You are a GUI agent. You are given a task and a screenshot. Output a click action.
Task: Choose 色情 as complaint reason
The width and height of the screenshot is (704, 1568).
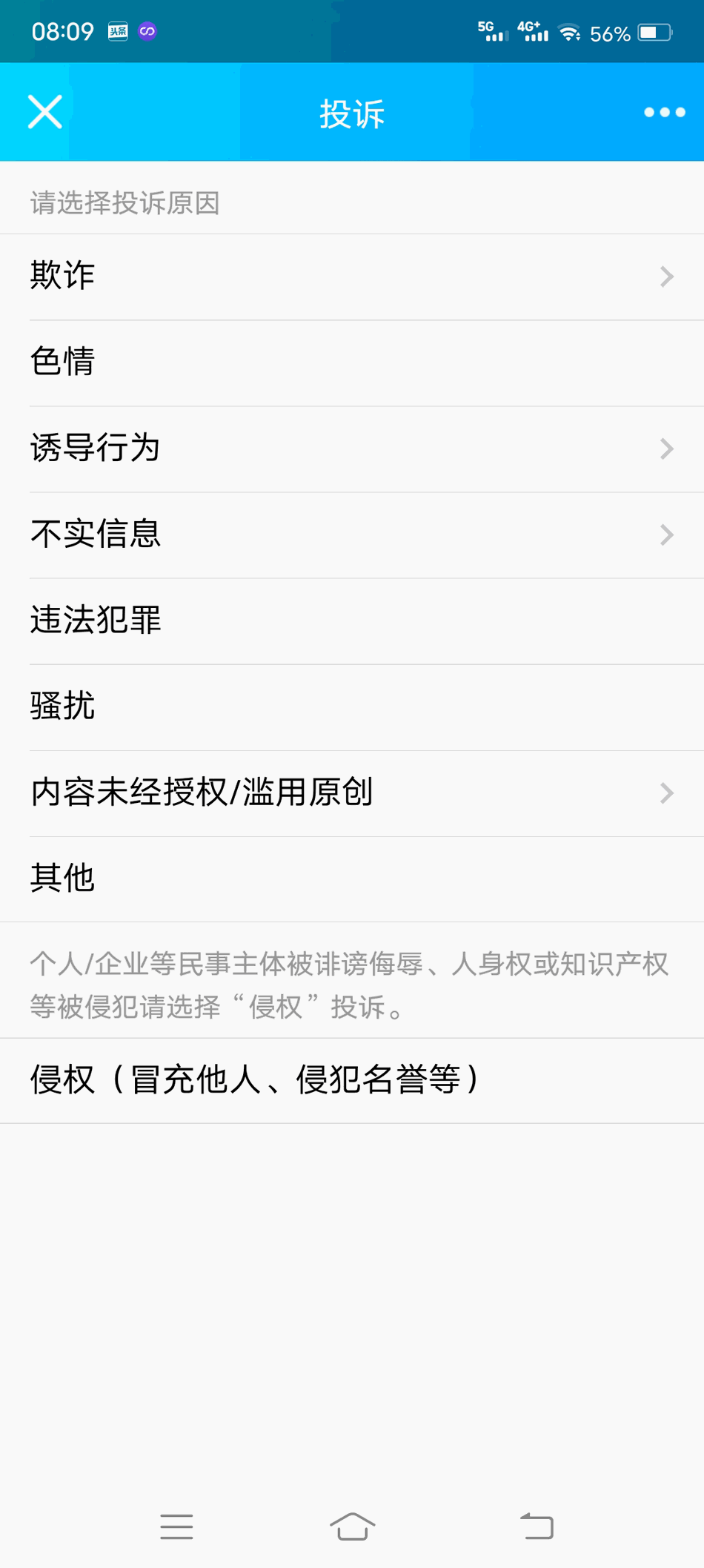(x=352, y=363)
